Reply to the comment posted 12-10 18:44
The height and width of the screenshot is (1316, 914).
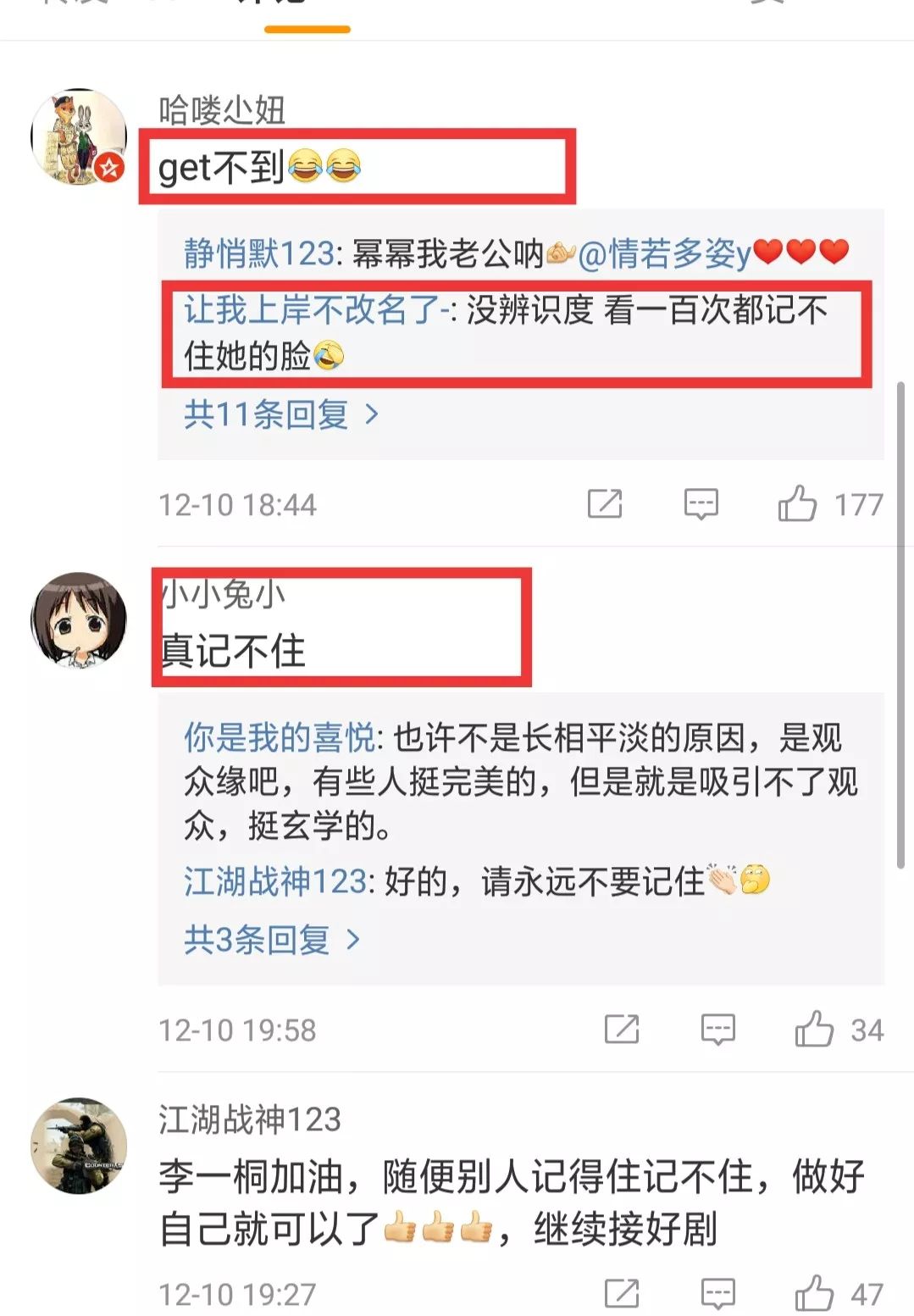point(701,504)
